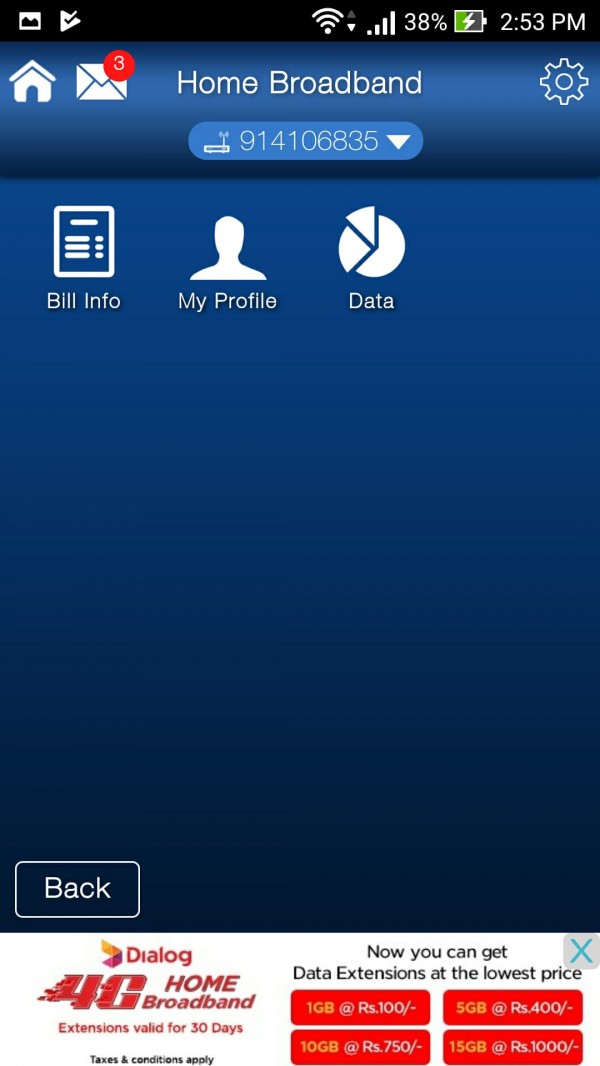Open Bill Info

click(83, 258)
